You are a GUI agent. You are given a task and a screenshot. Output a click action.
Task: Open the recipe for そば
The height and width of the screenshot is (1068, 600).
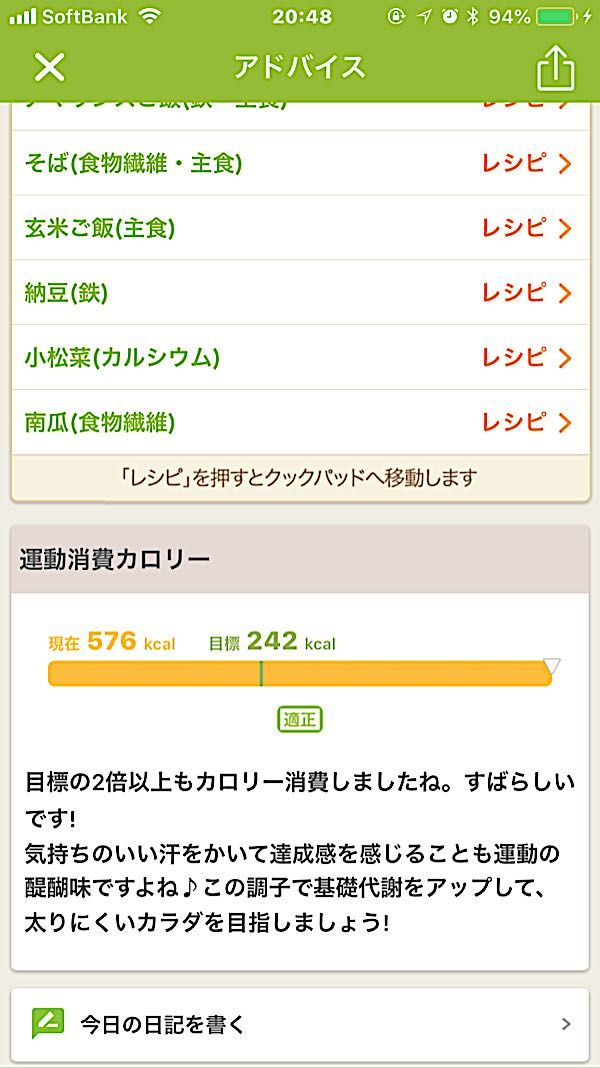click(x=526, y=163)
